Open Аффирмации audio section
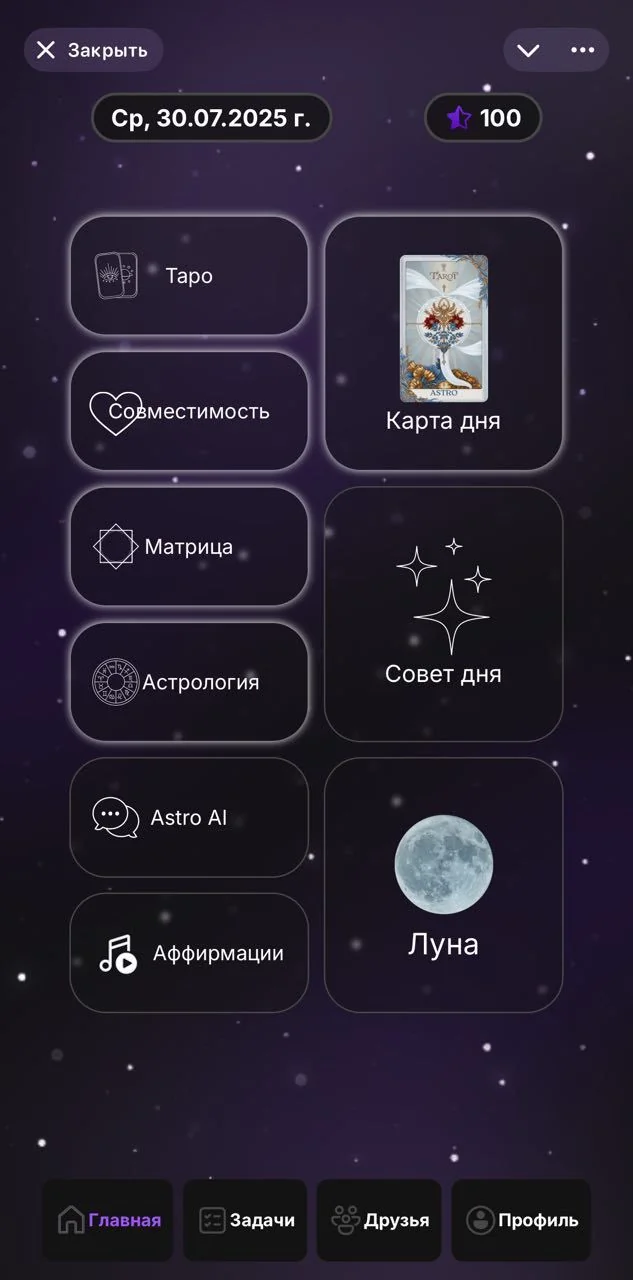The image size is (633, 1280). (189, 953)
